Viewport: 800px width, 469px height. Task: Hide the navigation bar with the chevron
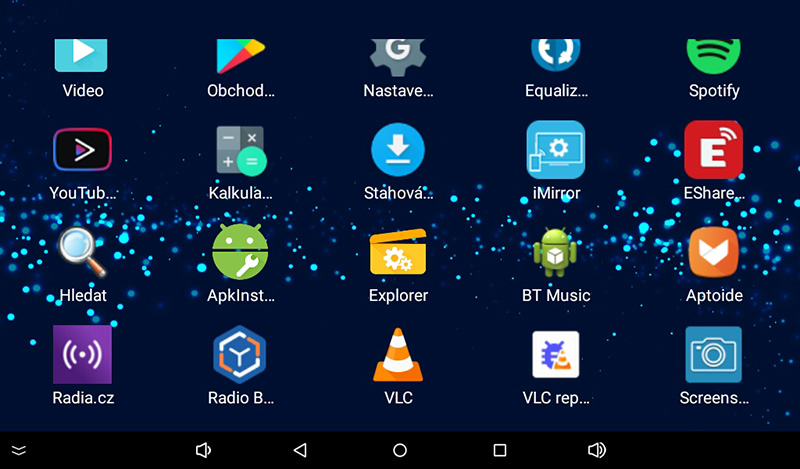coord(18,450)
